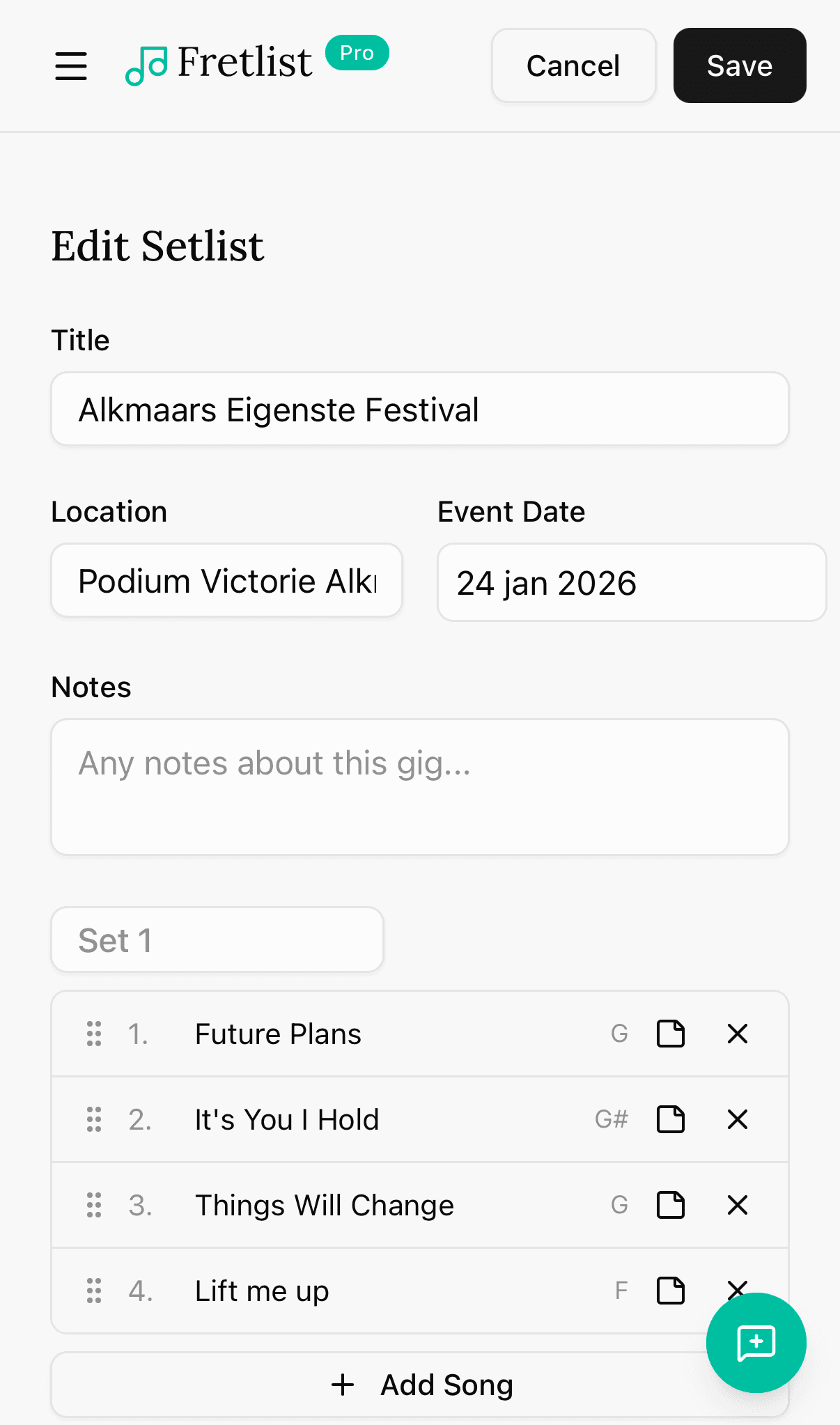Open the document icon beside Lift me up
The image size is (840, 1425).
click(669, 1291)
